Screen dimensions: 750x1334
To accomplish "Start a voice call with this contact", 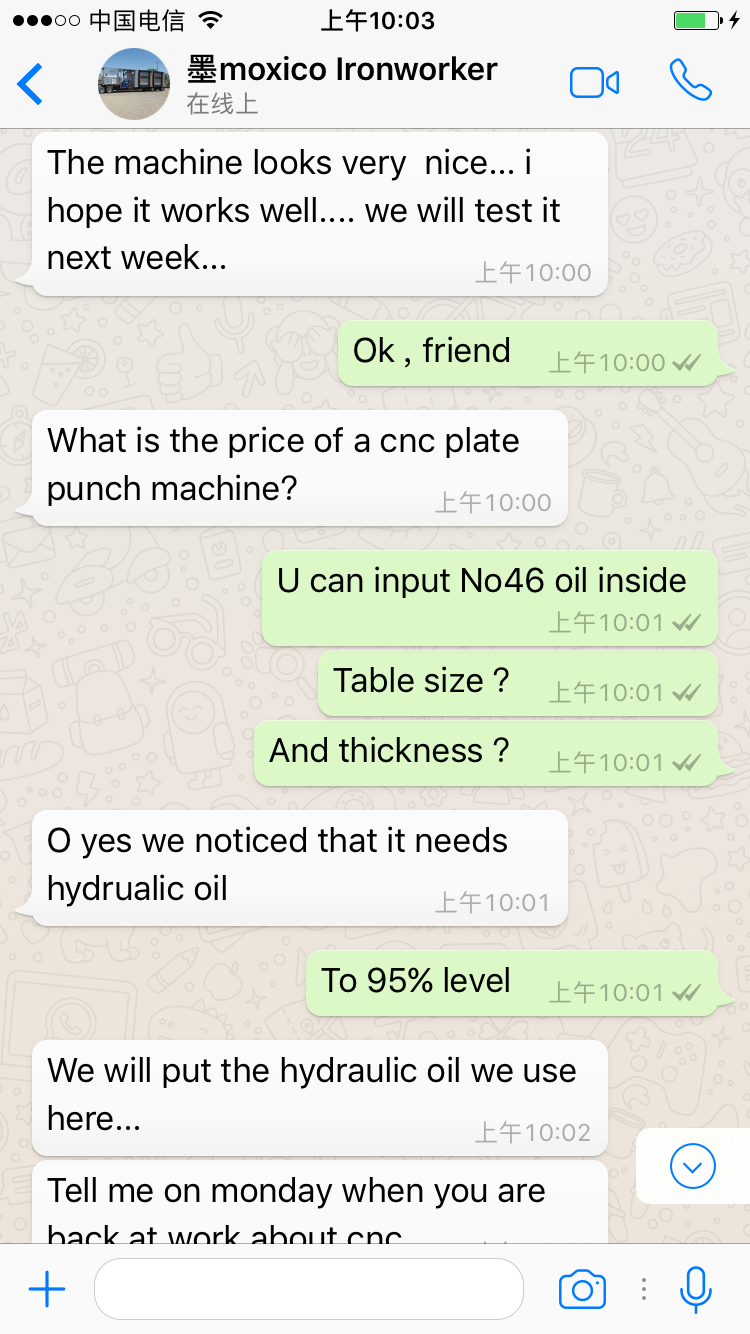I will pos(691,81).
